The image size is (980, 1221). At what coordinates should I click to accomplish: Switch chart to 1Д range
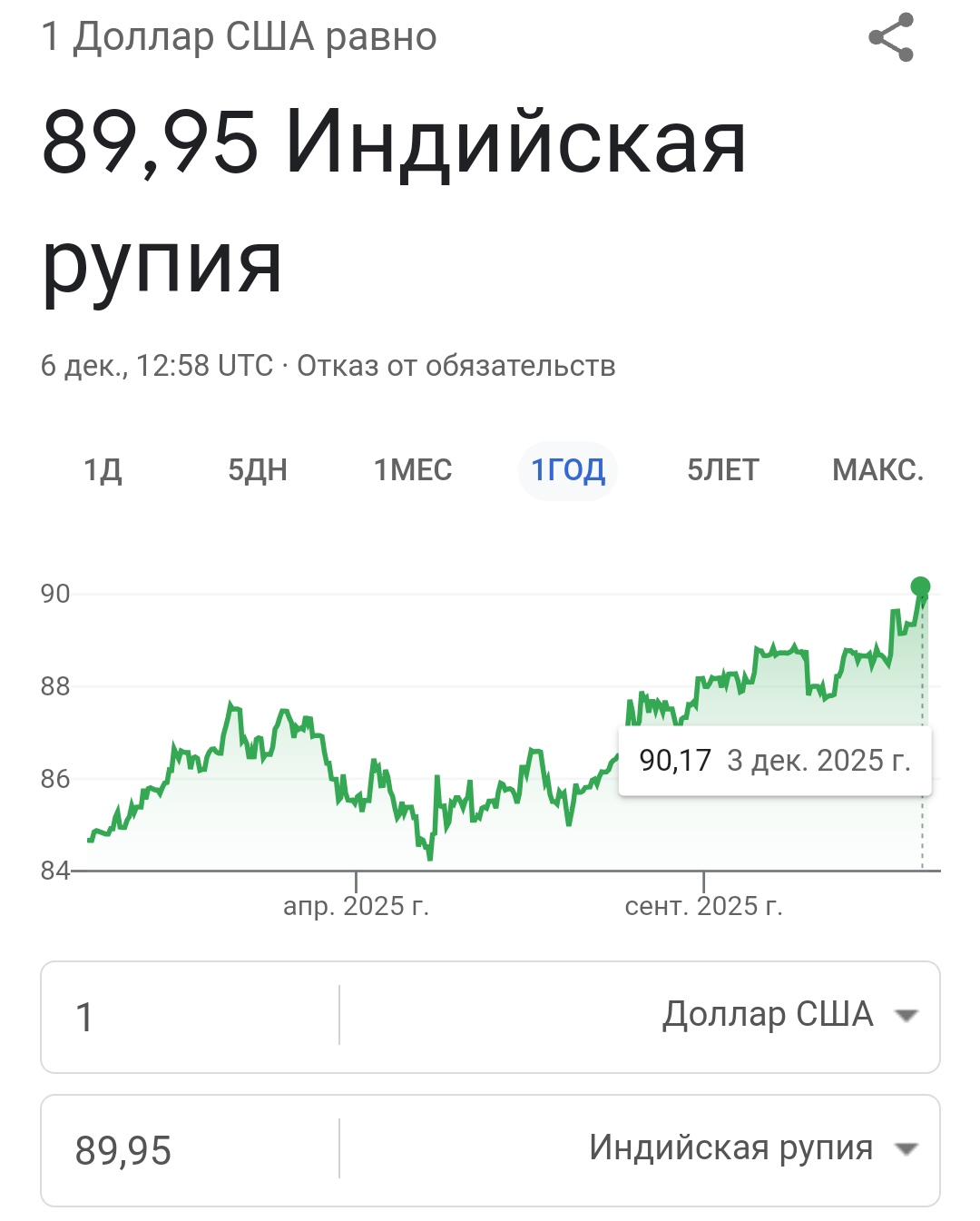pyautogui.click(x=103, y=470)
